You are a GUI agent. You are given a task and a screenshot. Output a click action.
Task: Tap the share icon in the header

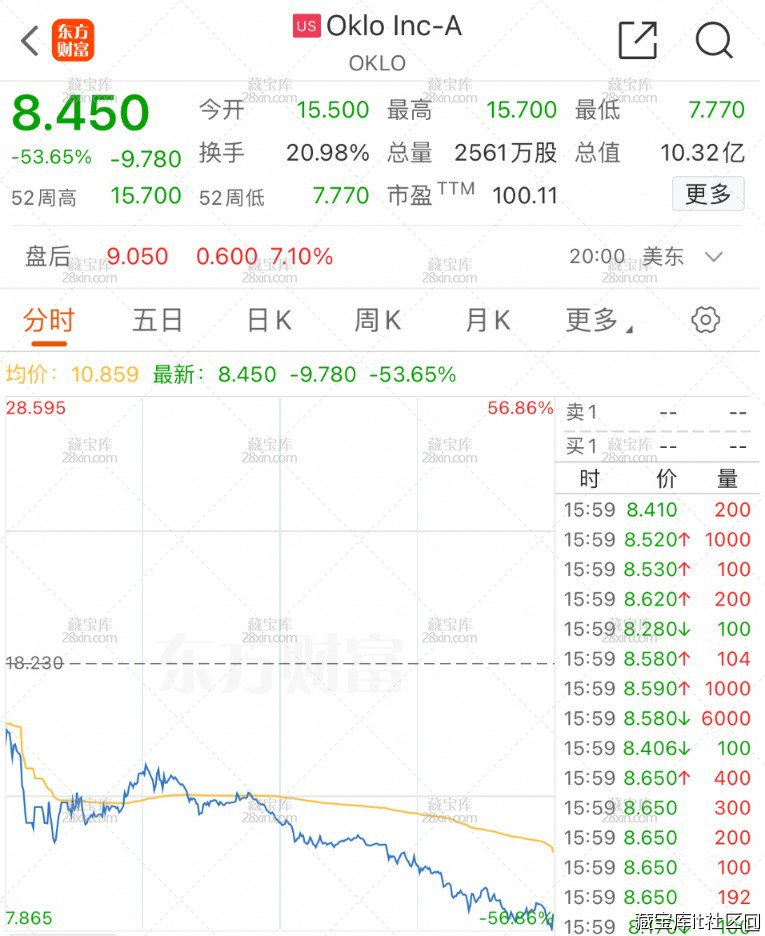coord(637,41)
